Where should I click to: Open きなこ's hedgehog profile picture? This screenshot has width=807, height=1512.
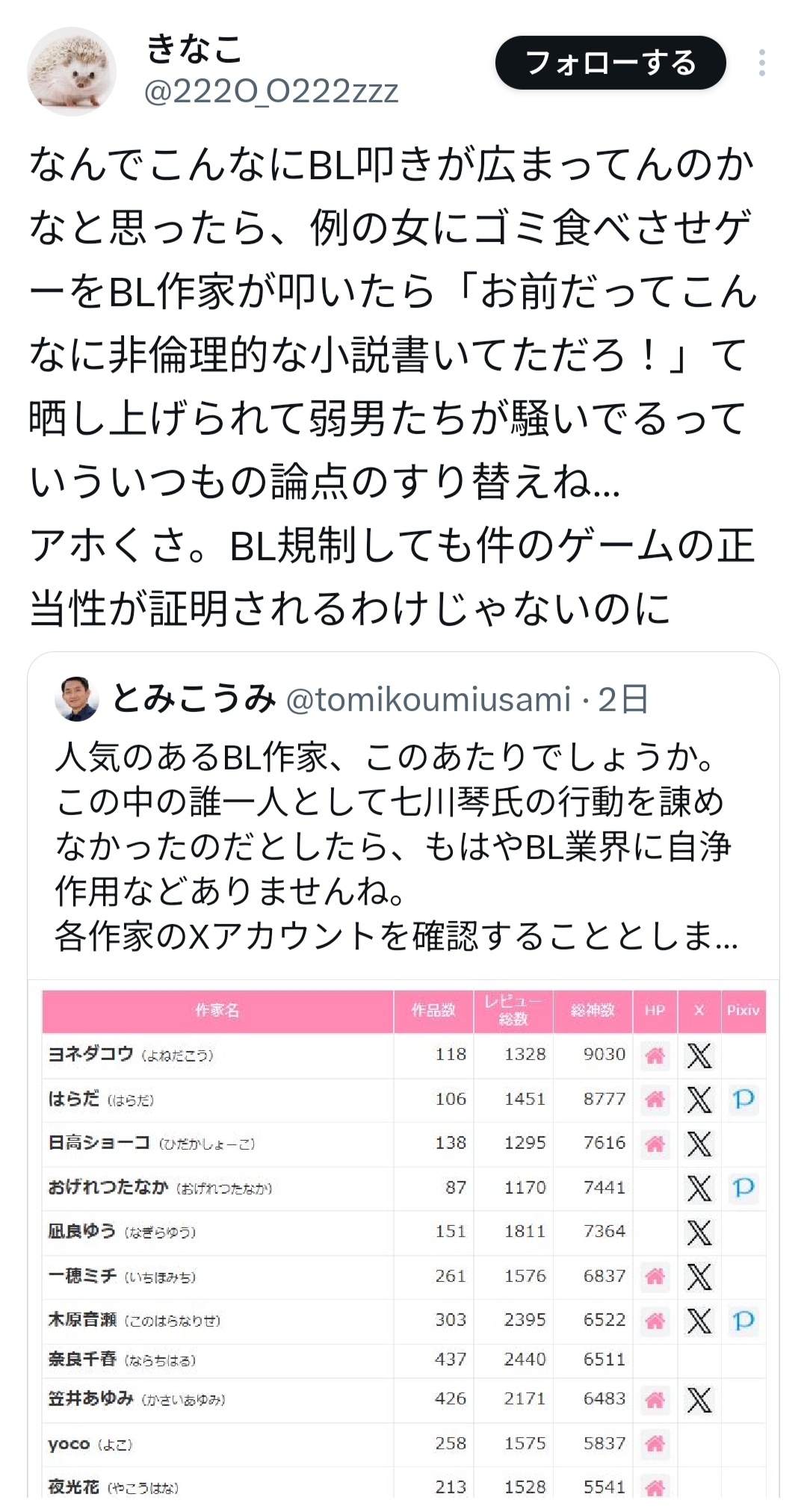coord(72,72)
